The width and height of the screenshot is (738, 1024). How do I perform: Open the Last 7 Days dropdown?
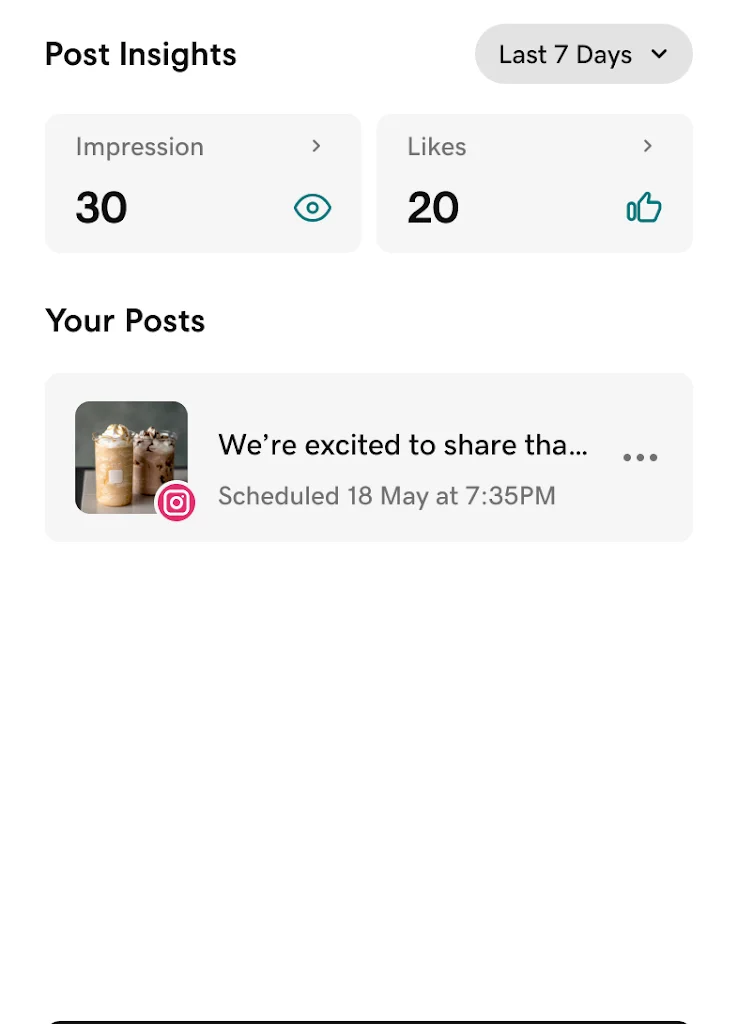(583, 55)
